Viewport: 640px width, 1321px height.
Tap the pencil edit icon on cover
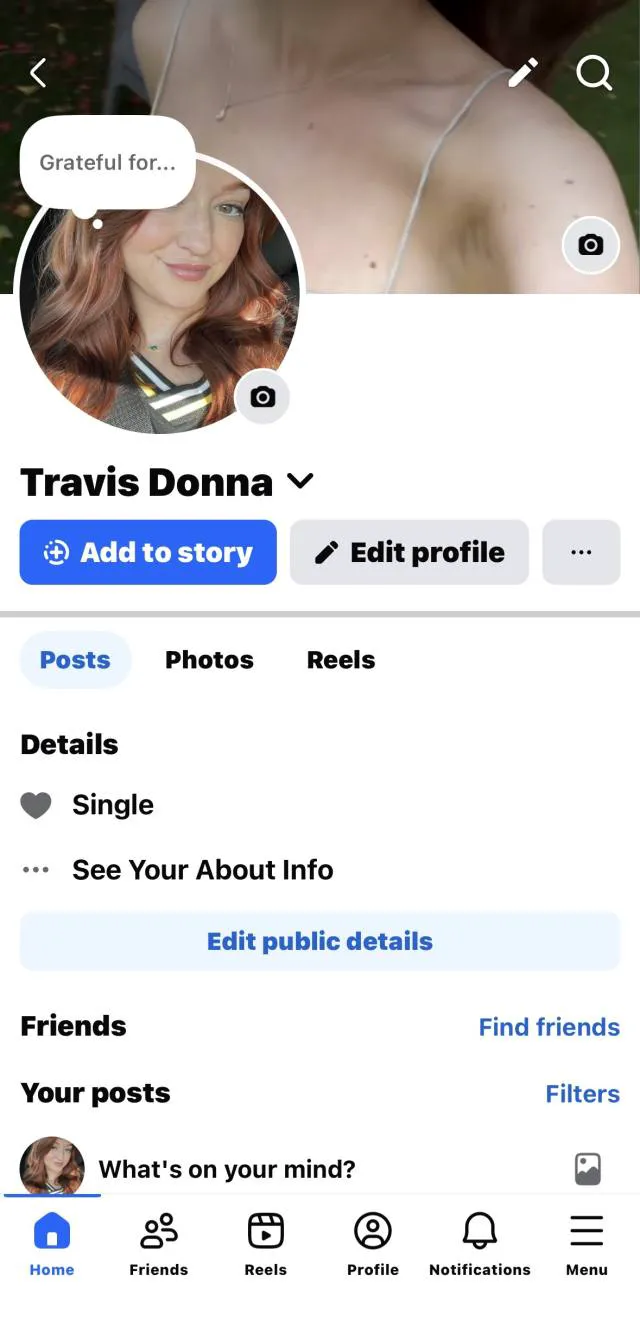click(522, 72)
